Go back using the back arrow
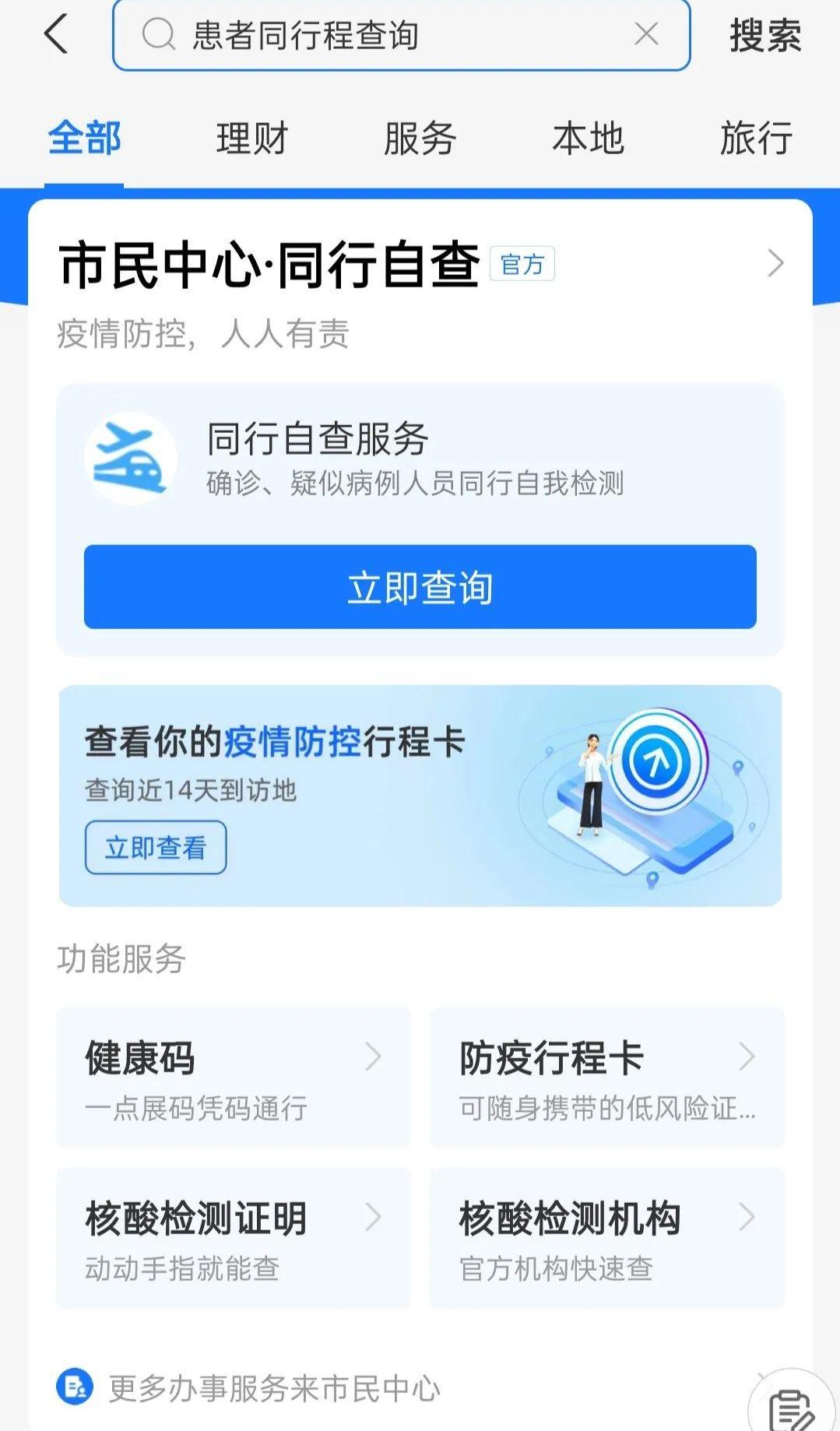The image size is (840, 1431). [56, 35]
